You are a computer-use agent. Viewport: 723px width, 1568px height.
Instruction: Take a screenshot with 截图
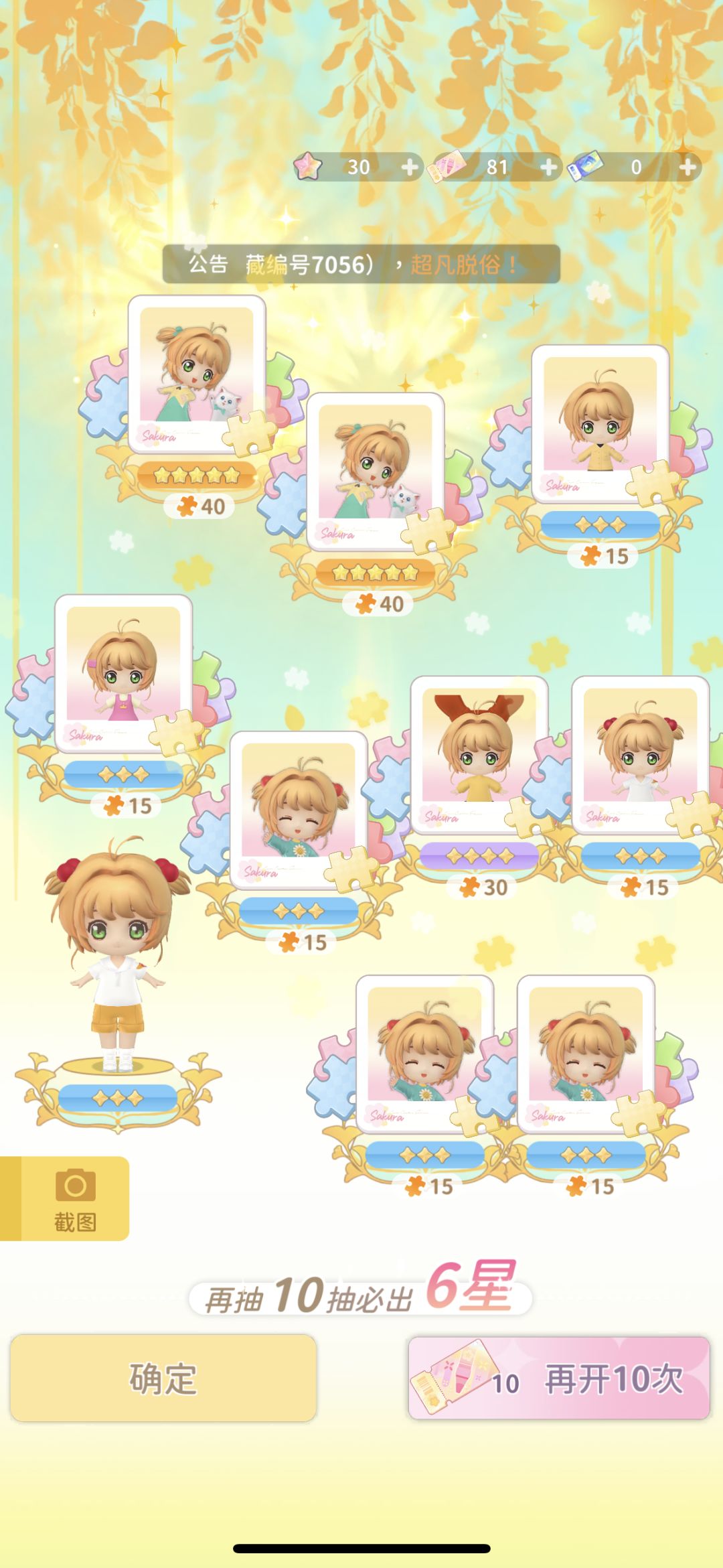point(65,1198)
